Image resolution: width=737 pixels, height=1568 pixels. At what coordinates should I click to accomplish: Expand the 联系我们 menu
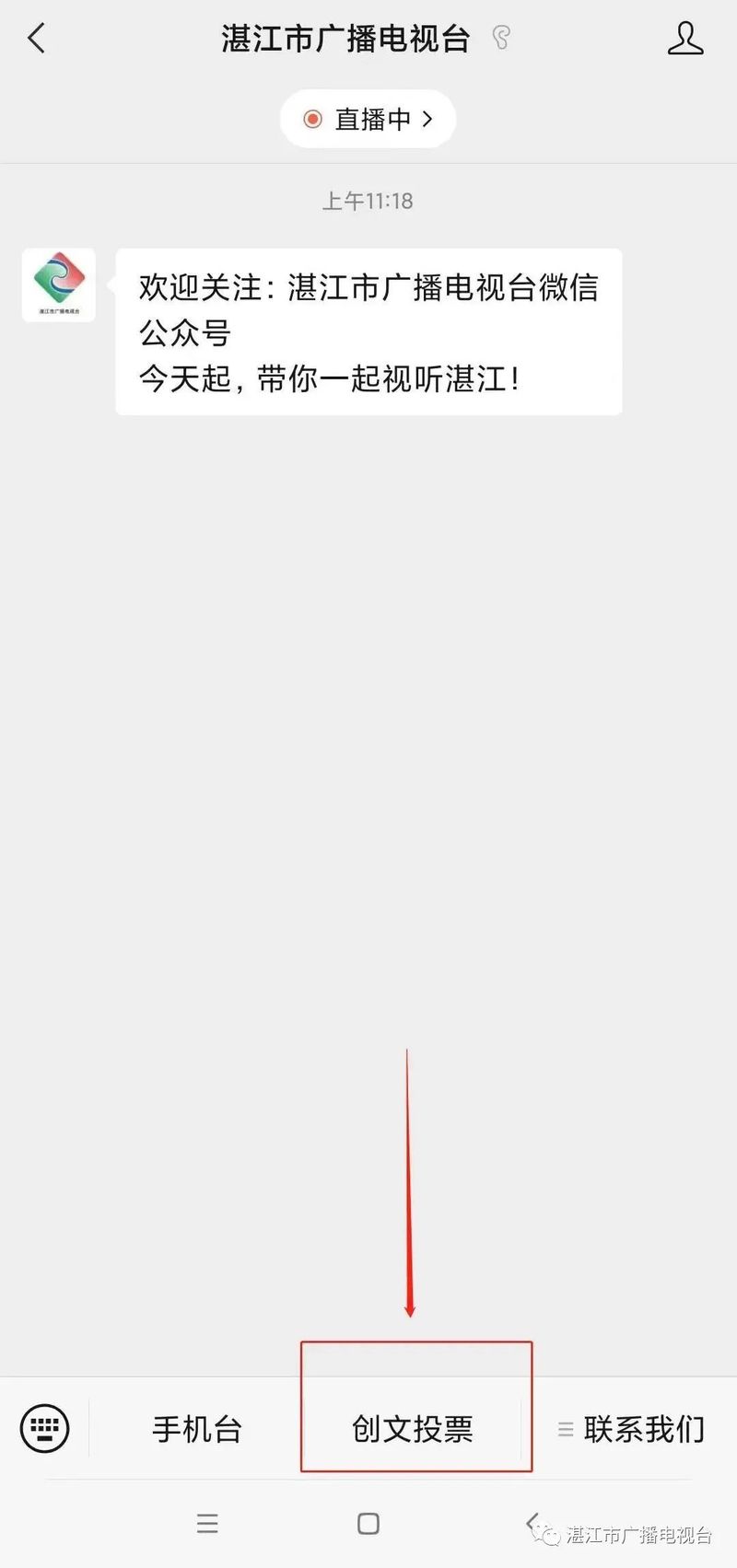click(632, 1429)
